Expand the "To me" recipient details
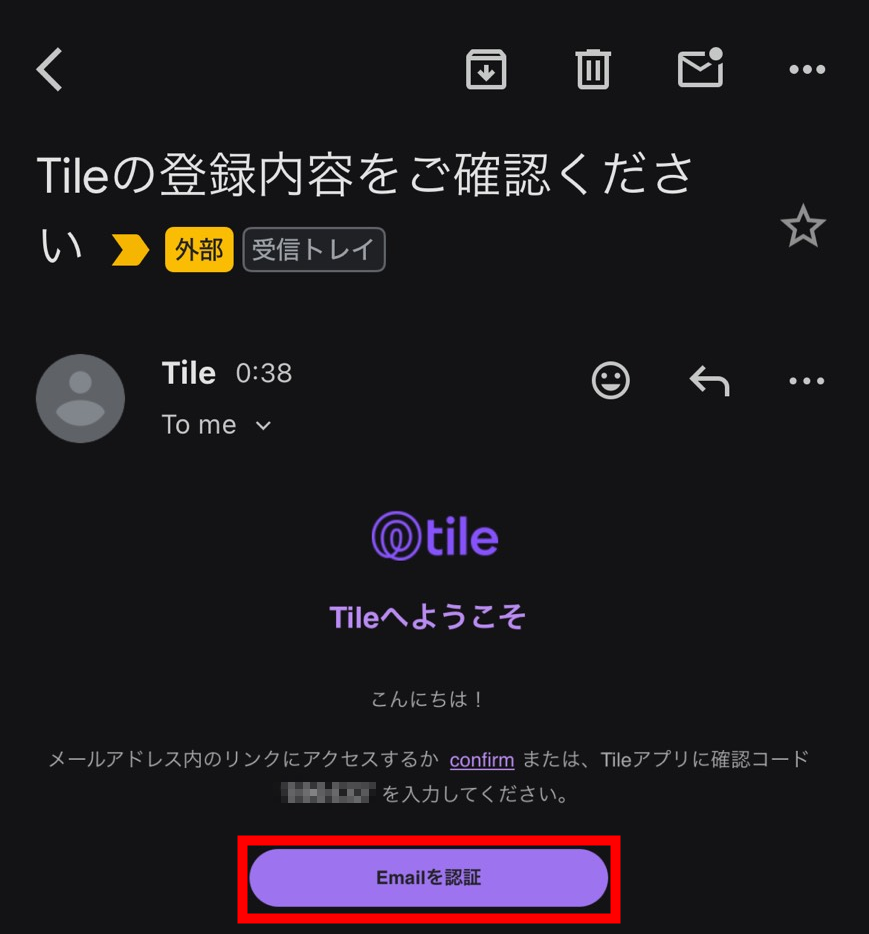The image size is (869, 934). click(x=216, y=425)
